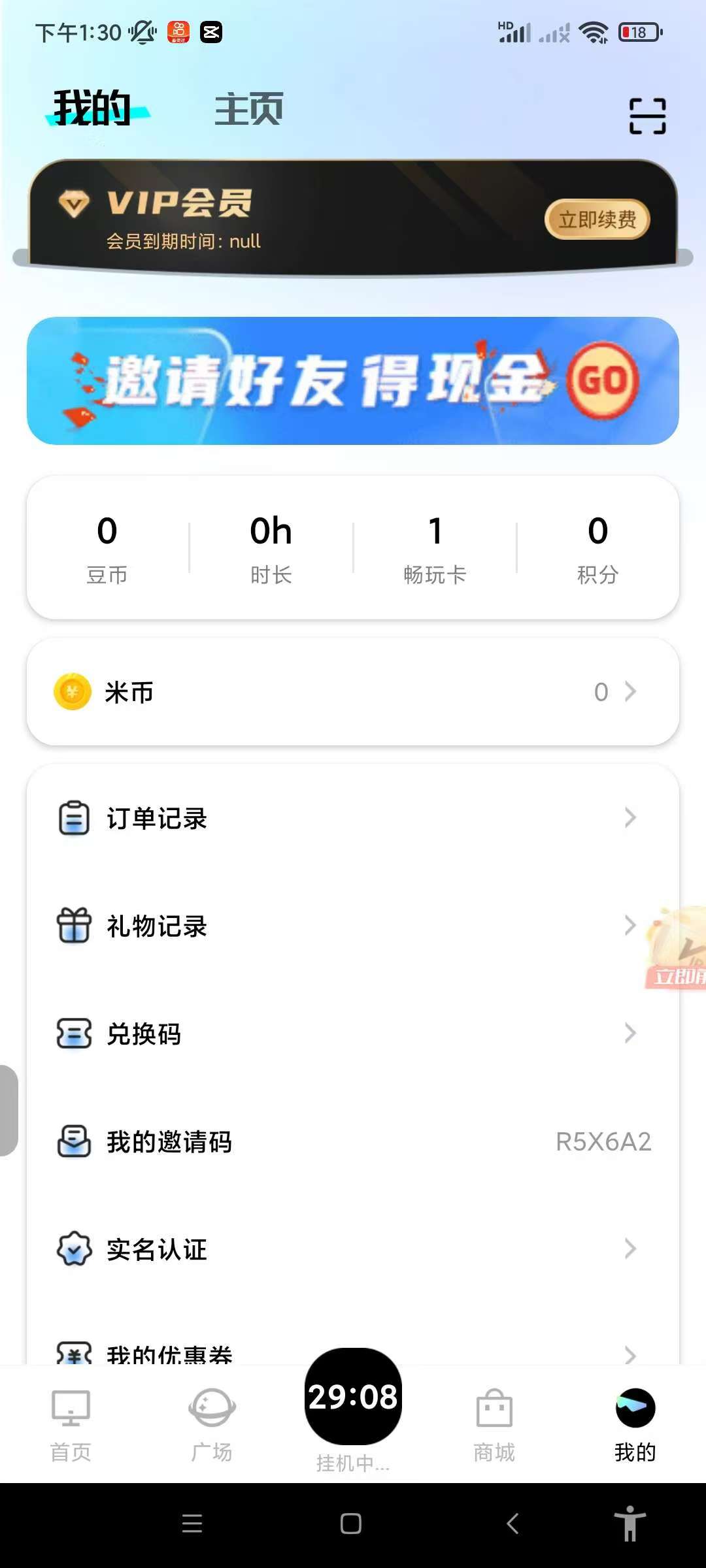Open the 米币 row
The height and width of the screenshot is (1568, 706).
click(x=353, y=692)
